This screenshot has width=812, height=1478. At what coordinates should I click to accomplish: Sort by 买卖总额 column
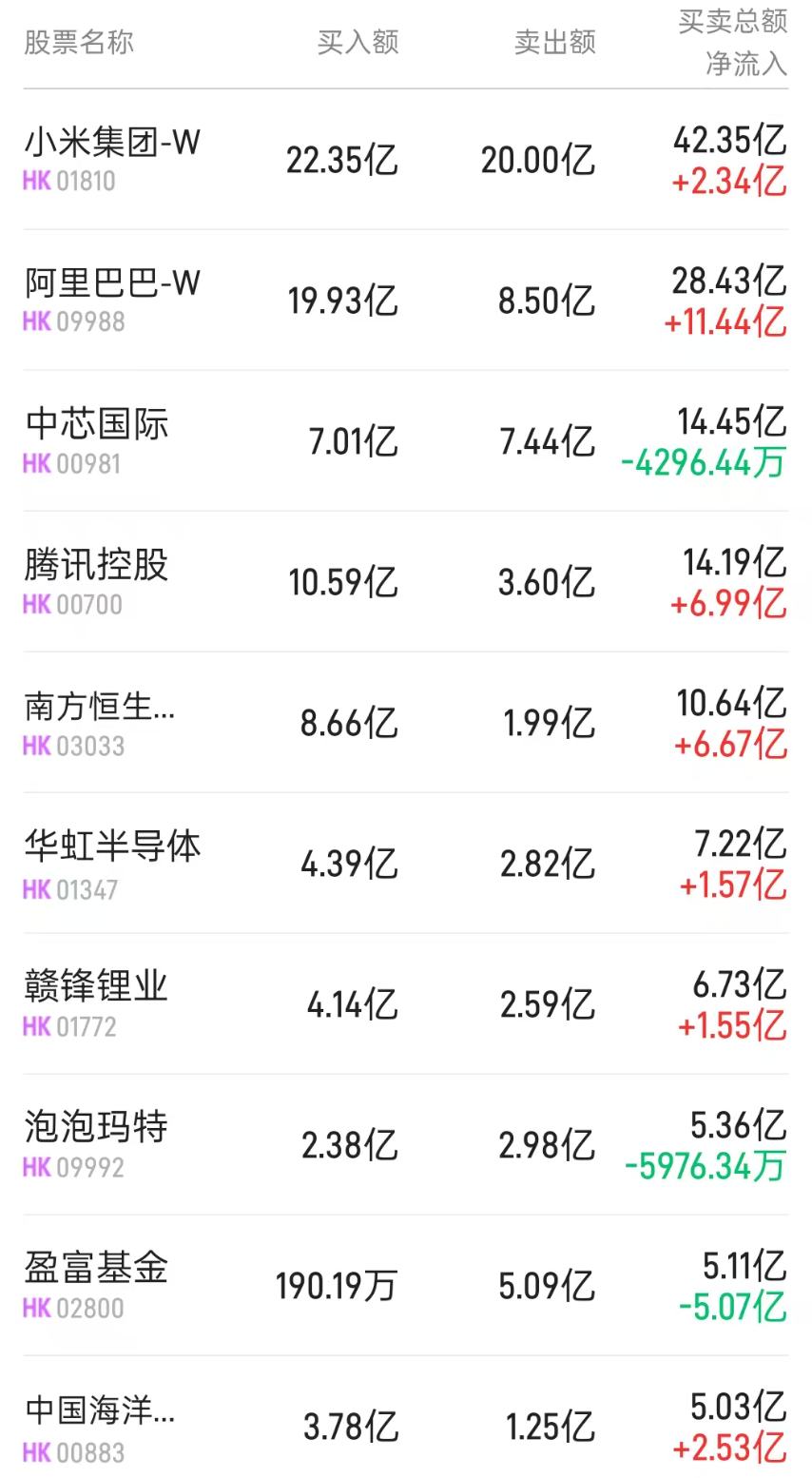(732, 23)
